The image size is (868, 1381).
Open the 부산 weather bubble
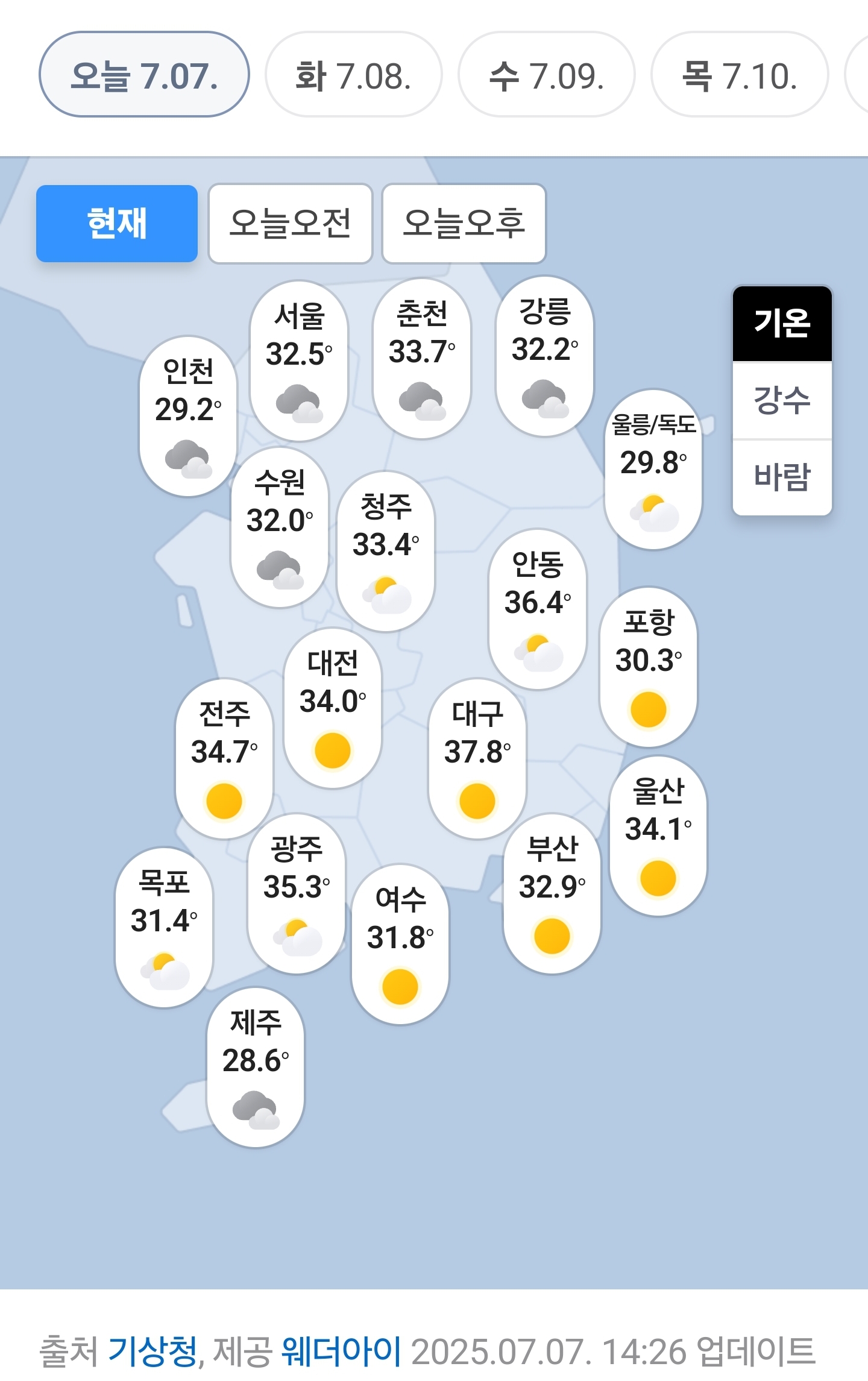tap(552, 893)
